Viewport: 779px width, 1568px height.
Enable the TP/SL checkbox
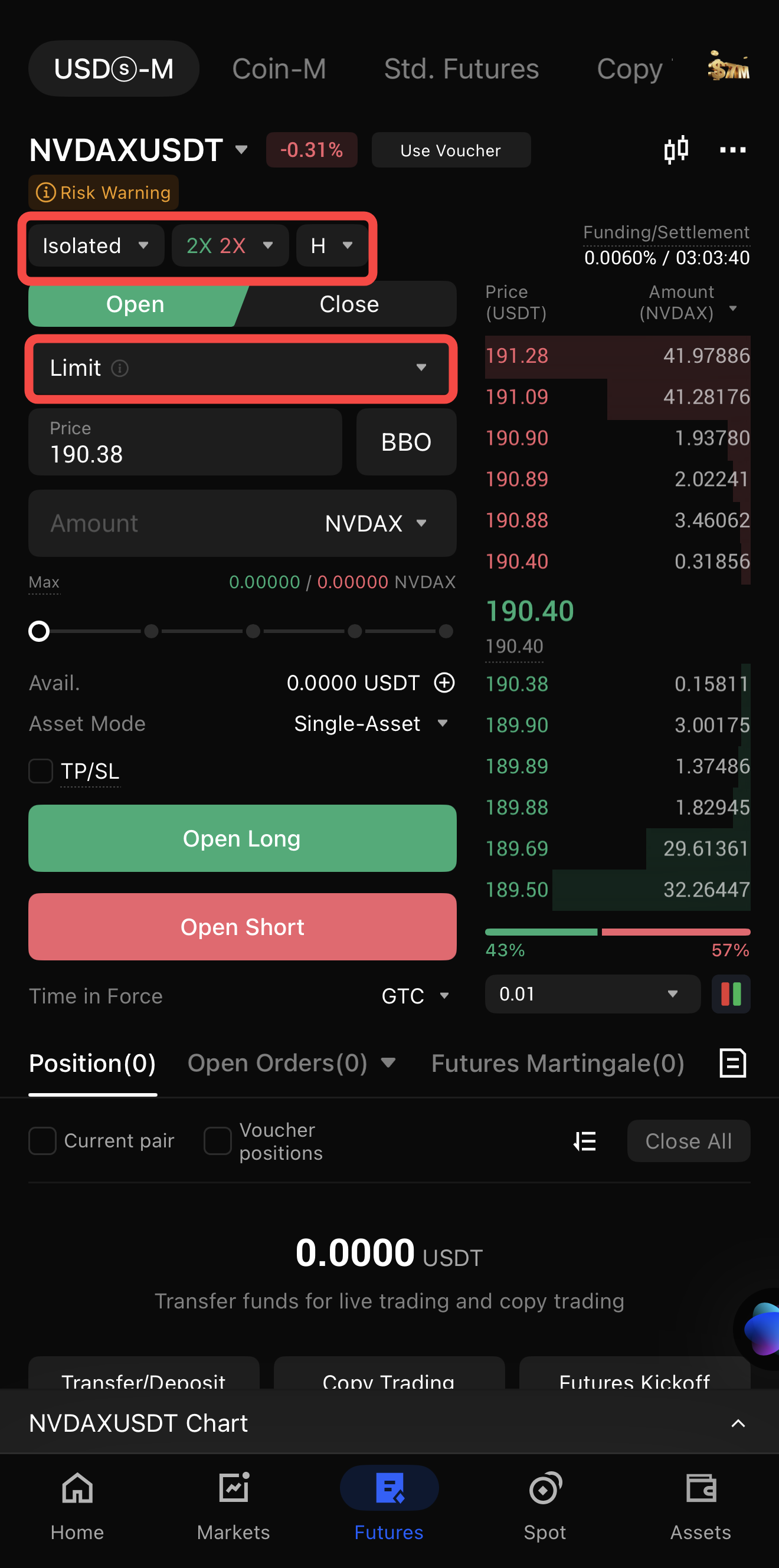(x=41, y=771)
